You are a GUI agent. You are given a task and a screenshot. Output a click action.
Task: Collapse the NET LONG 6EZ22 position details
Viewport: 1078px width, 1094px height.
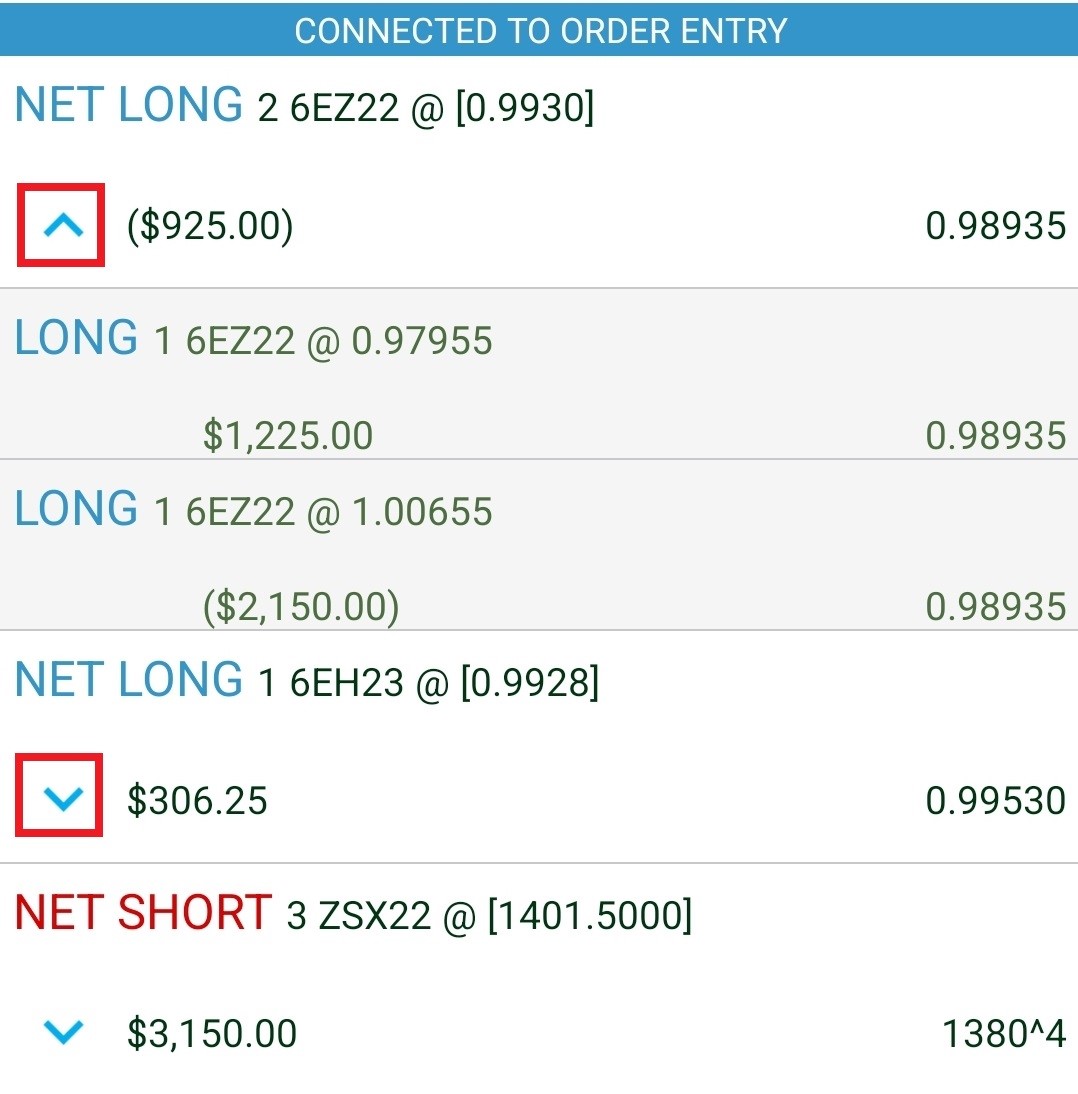tap(62, 226)
